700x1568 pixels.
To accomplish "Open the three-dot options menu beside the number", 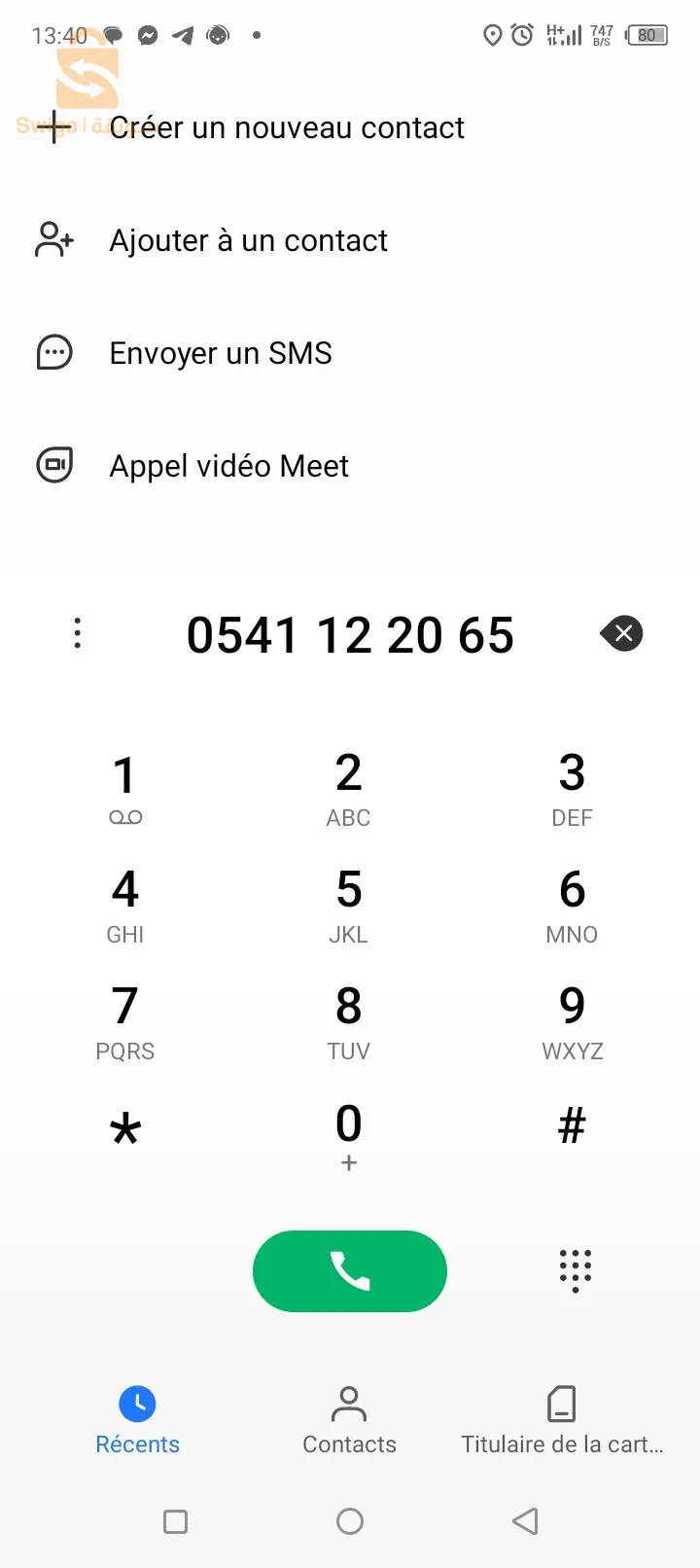I will 78,634.
